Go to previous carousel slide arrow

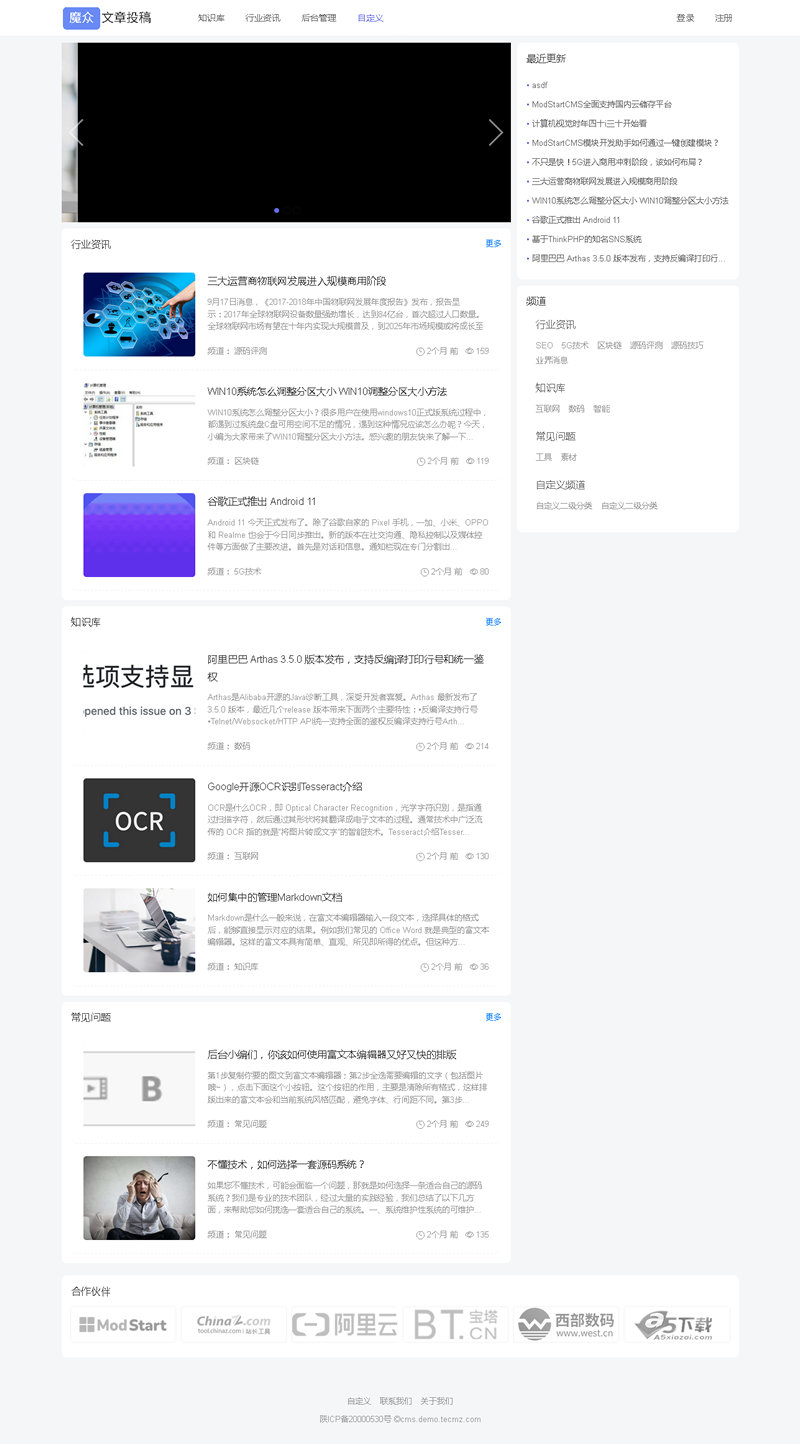click(x=76, y=132)
